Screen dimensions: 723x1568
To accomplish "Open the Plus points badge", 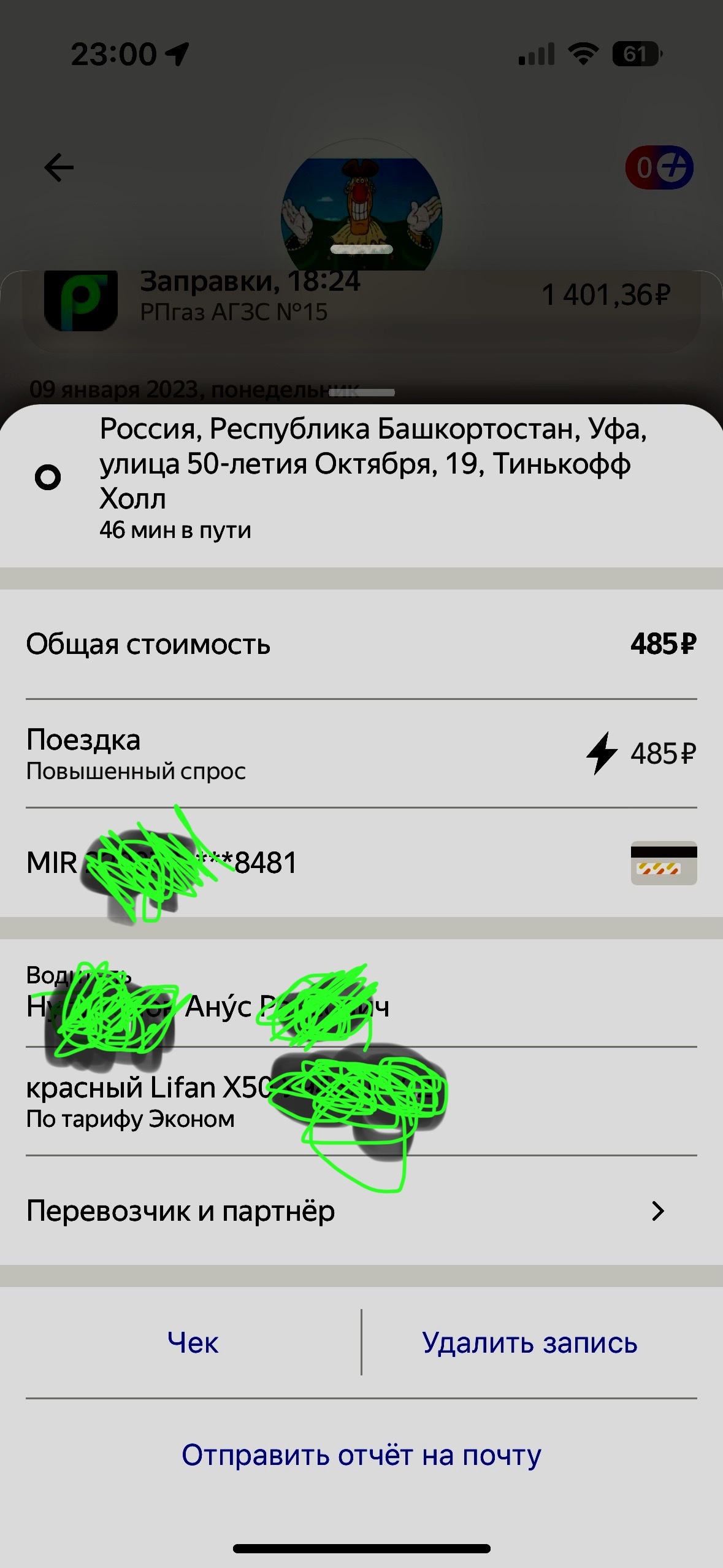I will pyautogui.click(x=659, y=167).
